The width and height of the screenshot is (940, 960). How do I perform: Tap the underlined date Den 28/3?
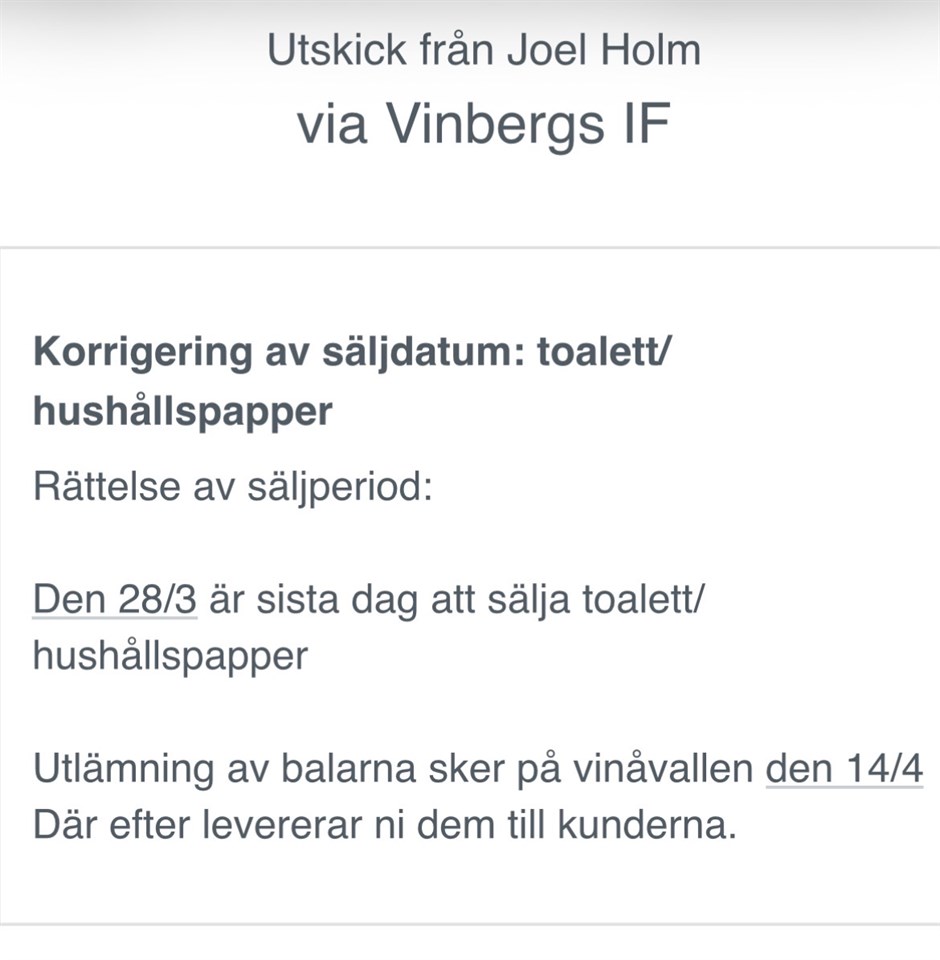[x=115, y=600]
